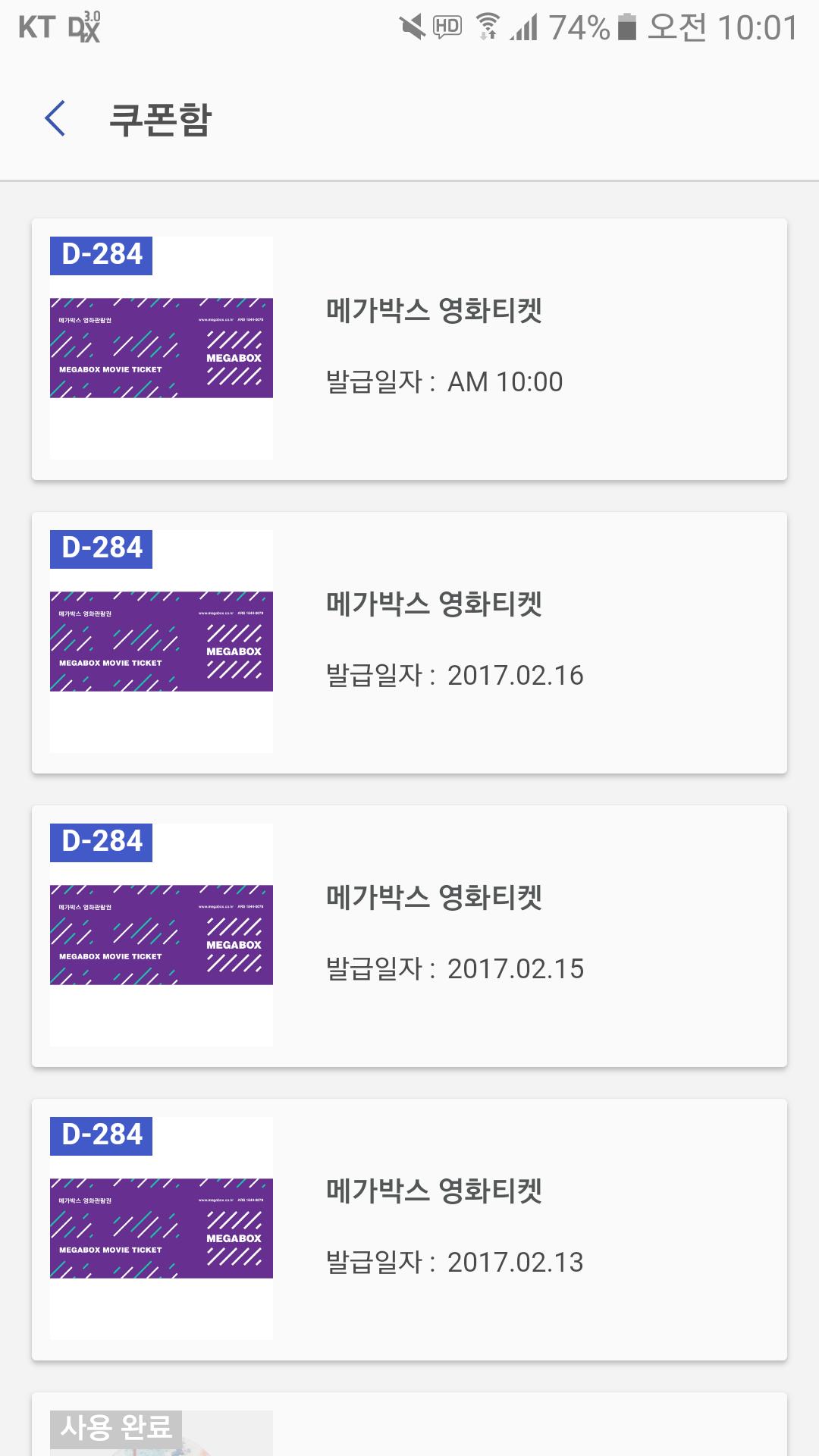Go back from the 쿠폰함 screen
The image size is (819, 1456).
[55, 119]
